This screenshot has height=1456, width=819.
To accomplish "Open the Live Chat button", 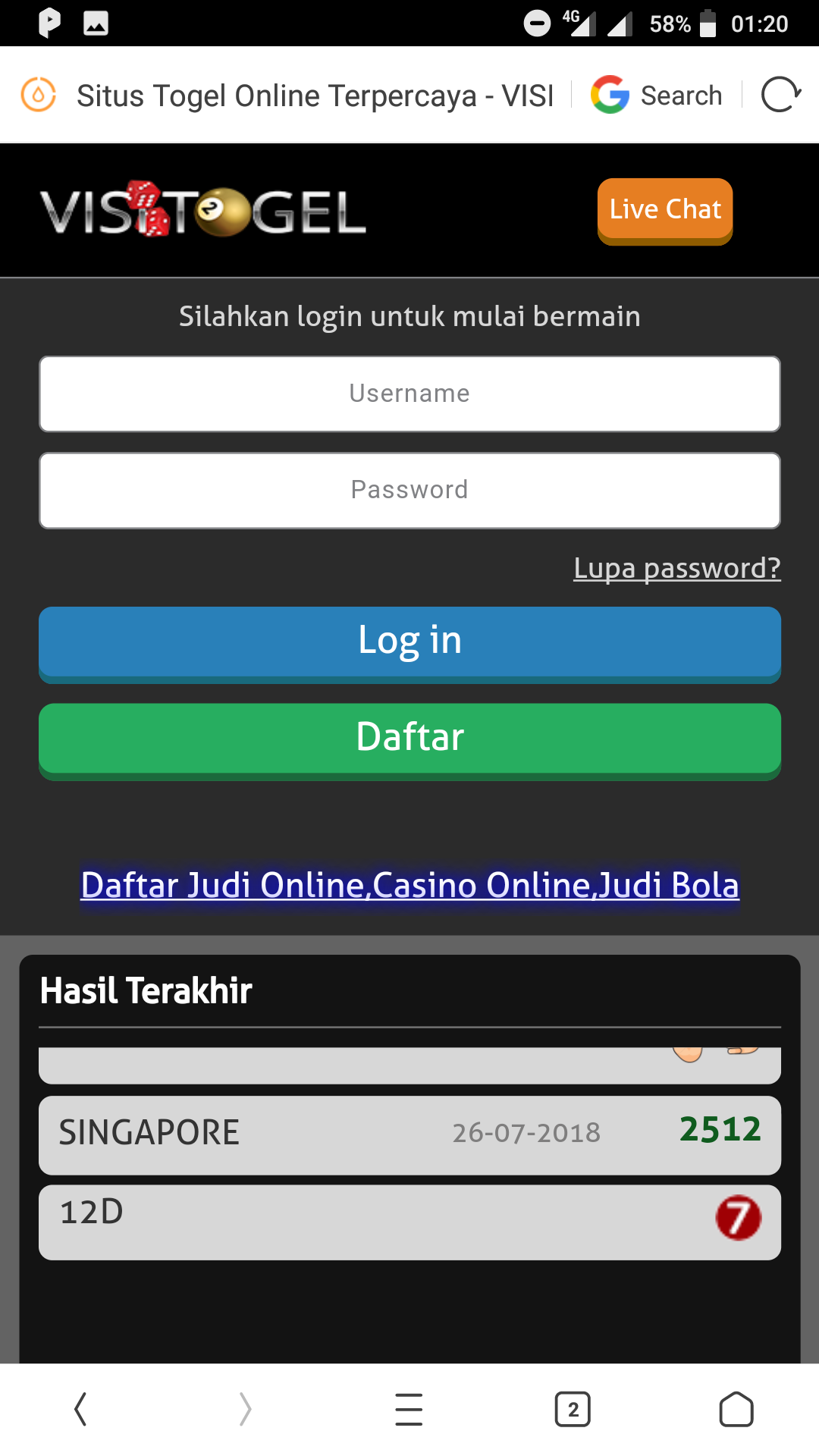I will click(x=665, y=211).
